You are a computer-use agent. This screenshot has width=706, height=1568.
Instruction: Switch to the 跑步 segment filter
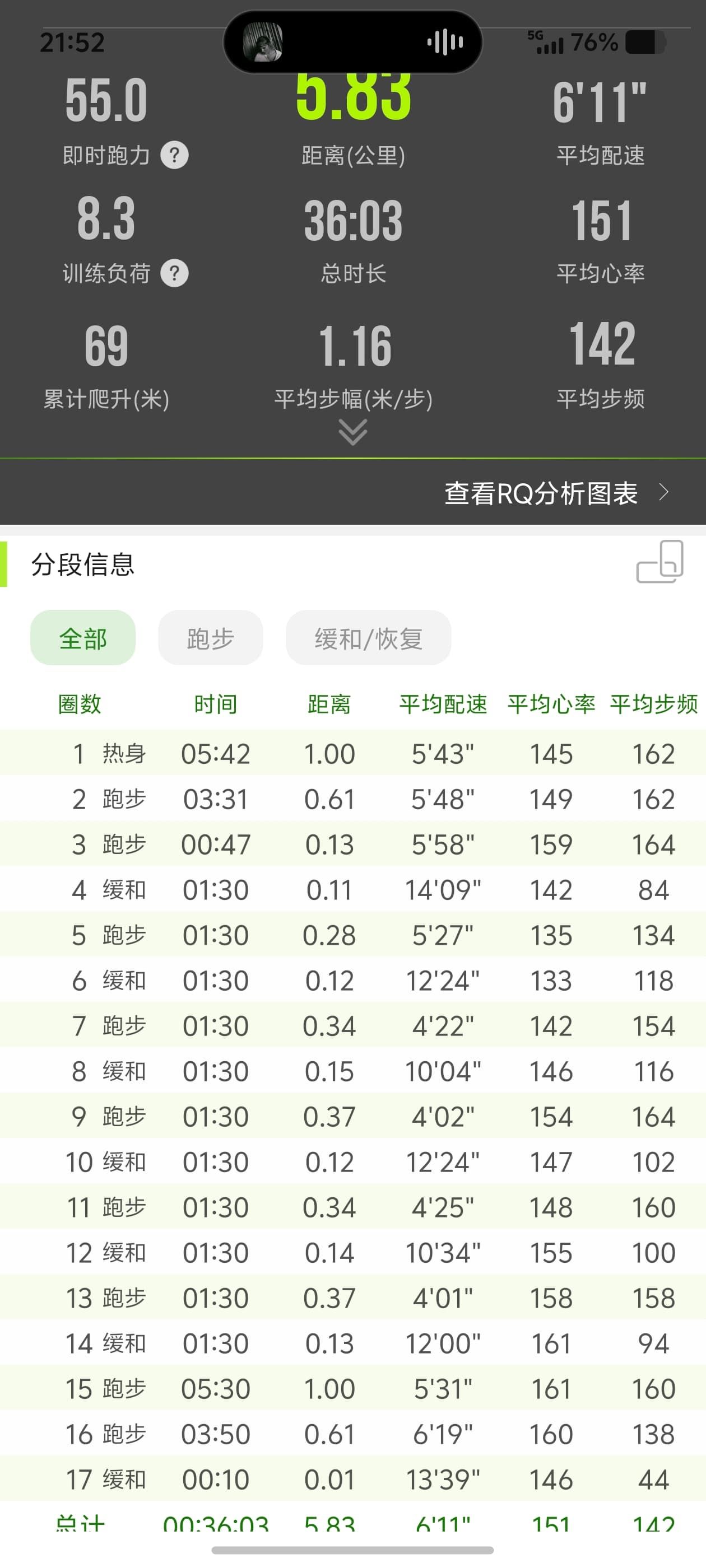(211, 638)
